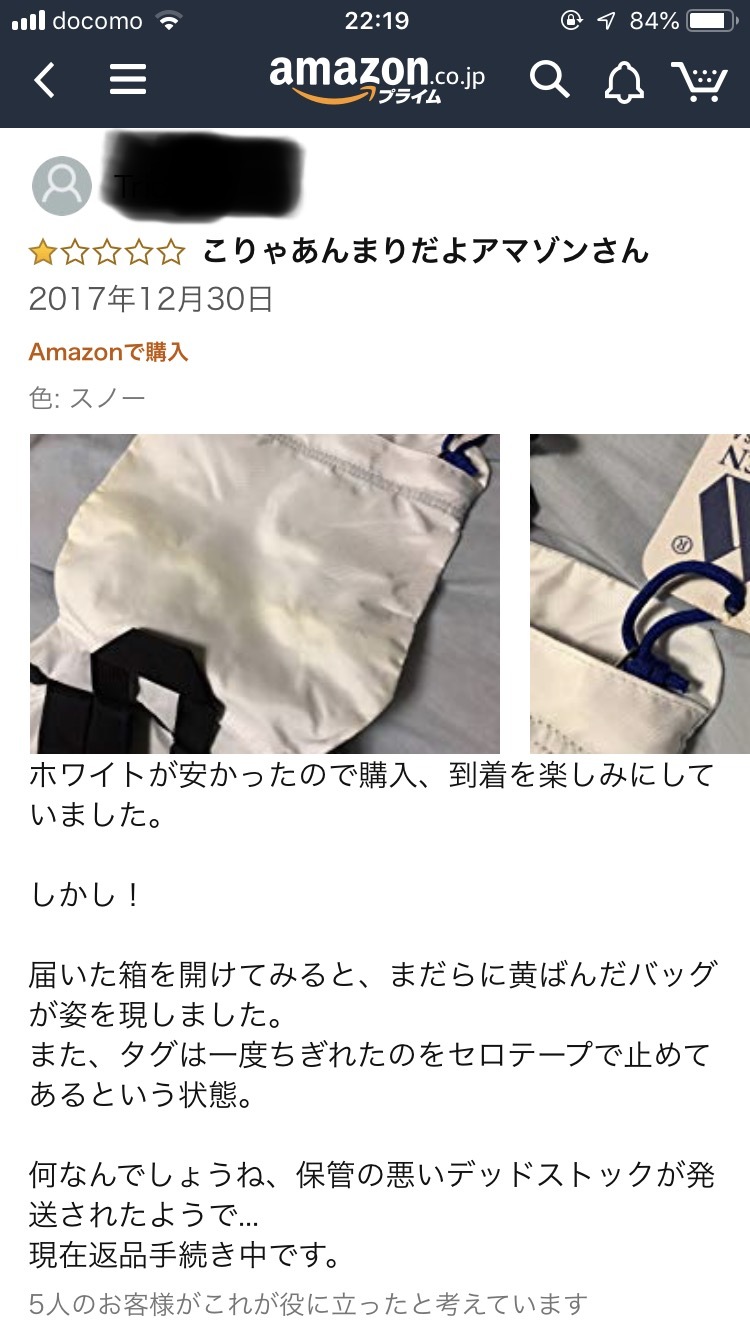This screenshot has height=1334, width=750.
Task: Enlarge the first review photo of yellowed bag
Action: 265,594
